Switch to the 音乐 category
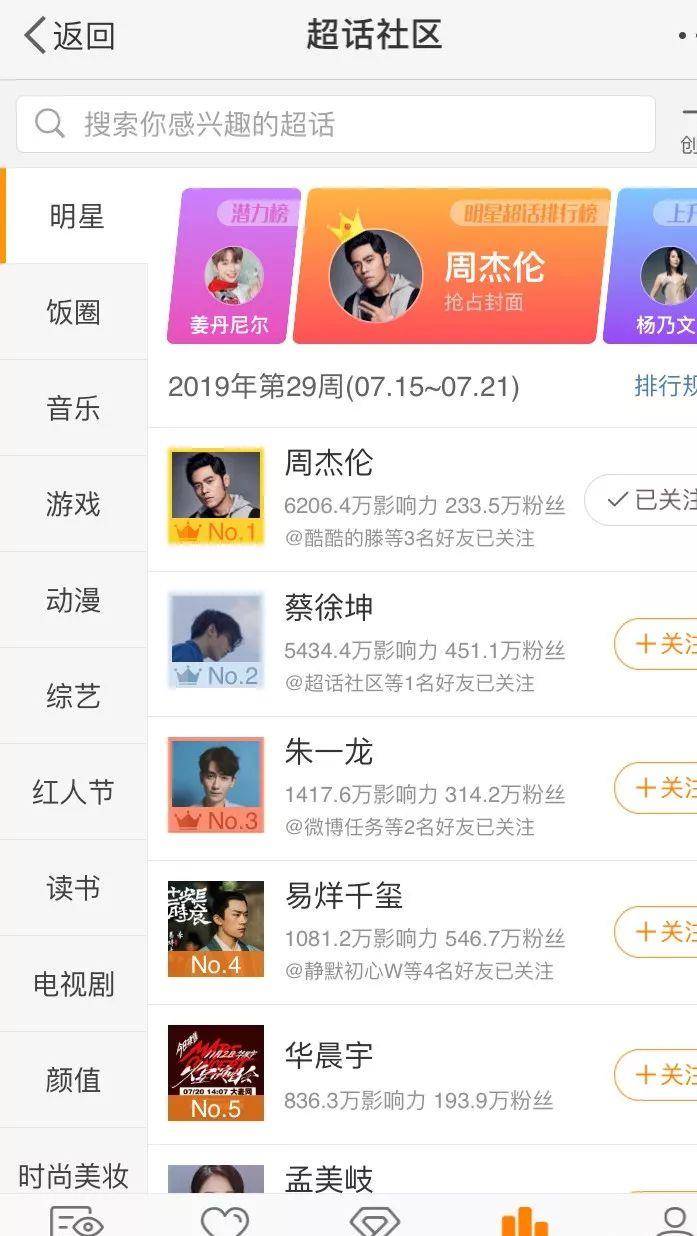Viewport: 697px width, 1236px height. (73, 408)
